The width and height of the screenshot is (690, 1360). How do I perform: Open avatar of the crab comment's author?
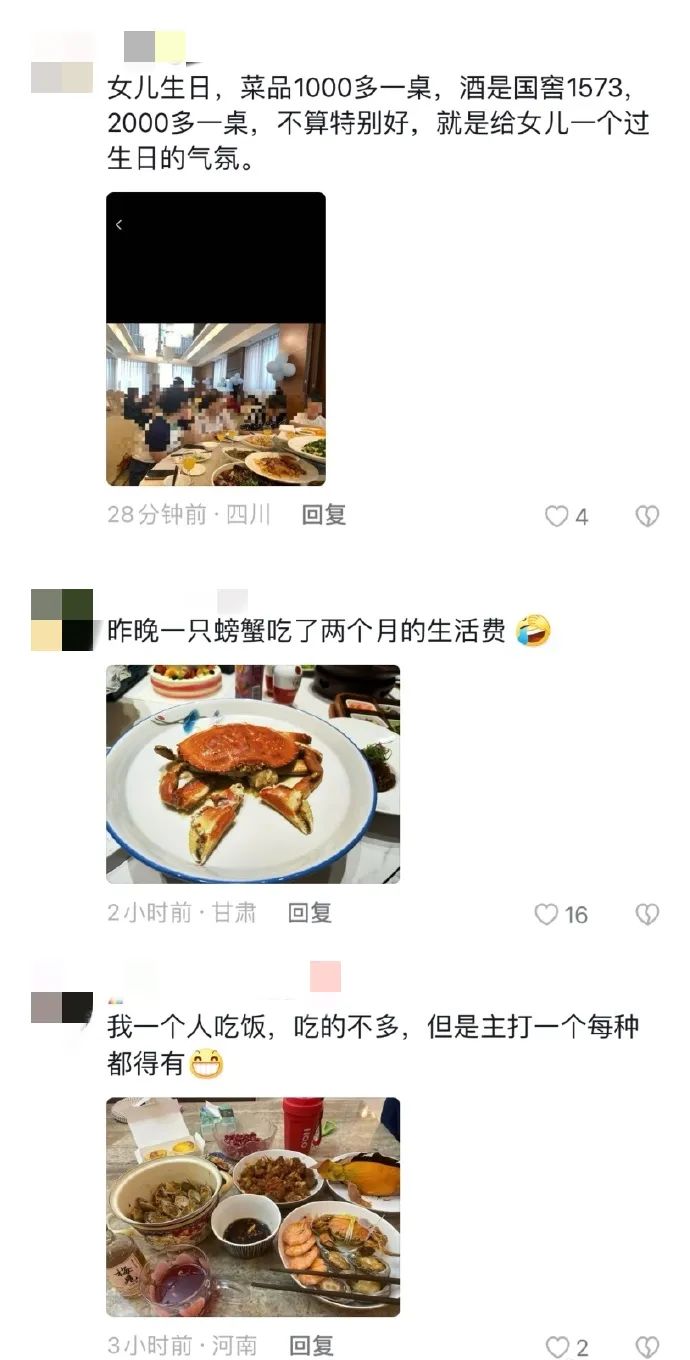pyautogui.click(x=62, y=620)
